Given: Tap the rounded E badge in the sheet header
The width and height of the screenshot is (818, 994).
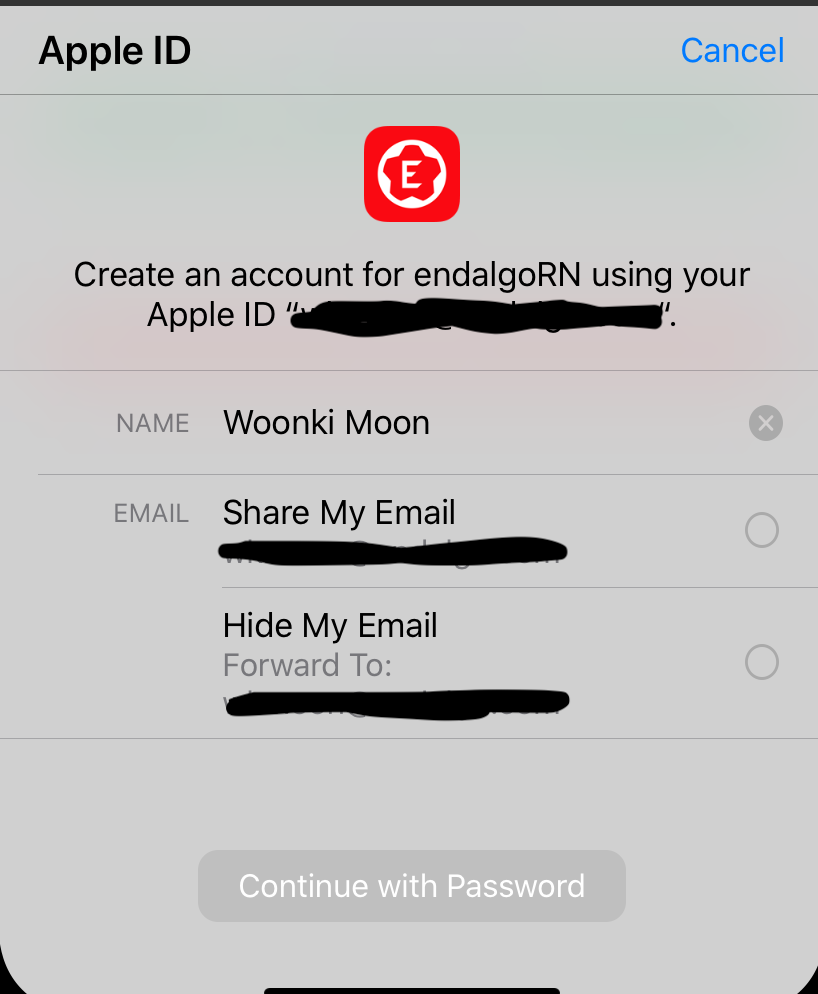Looking at the screenshot, I should coord(411,173).
